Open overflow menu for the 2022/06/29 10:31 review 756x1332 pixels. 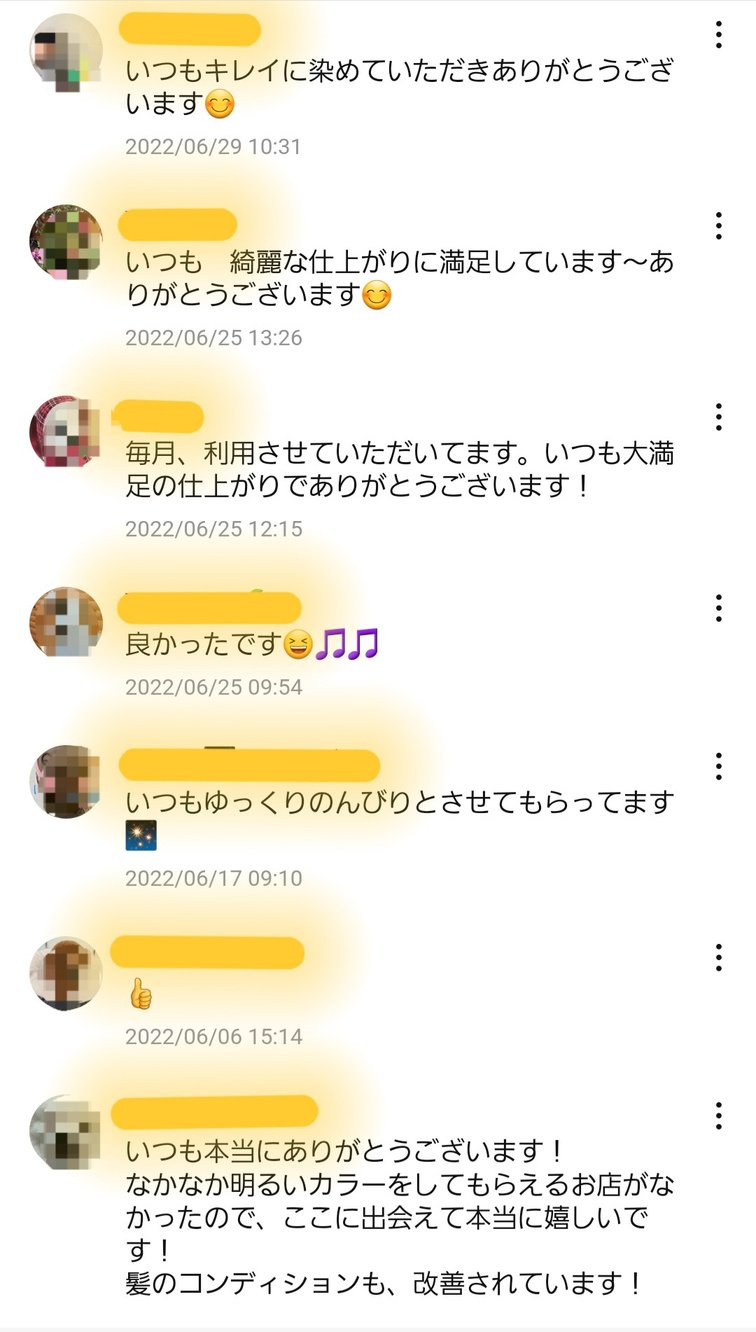718,35
